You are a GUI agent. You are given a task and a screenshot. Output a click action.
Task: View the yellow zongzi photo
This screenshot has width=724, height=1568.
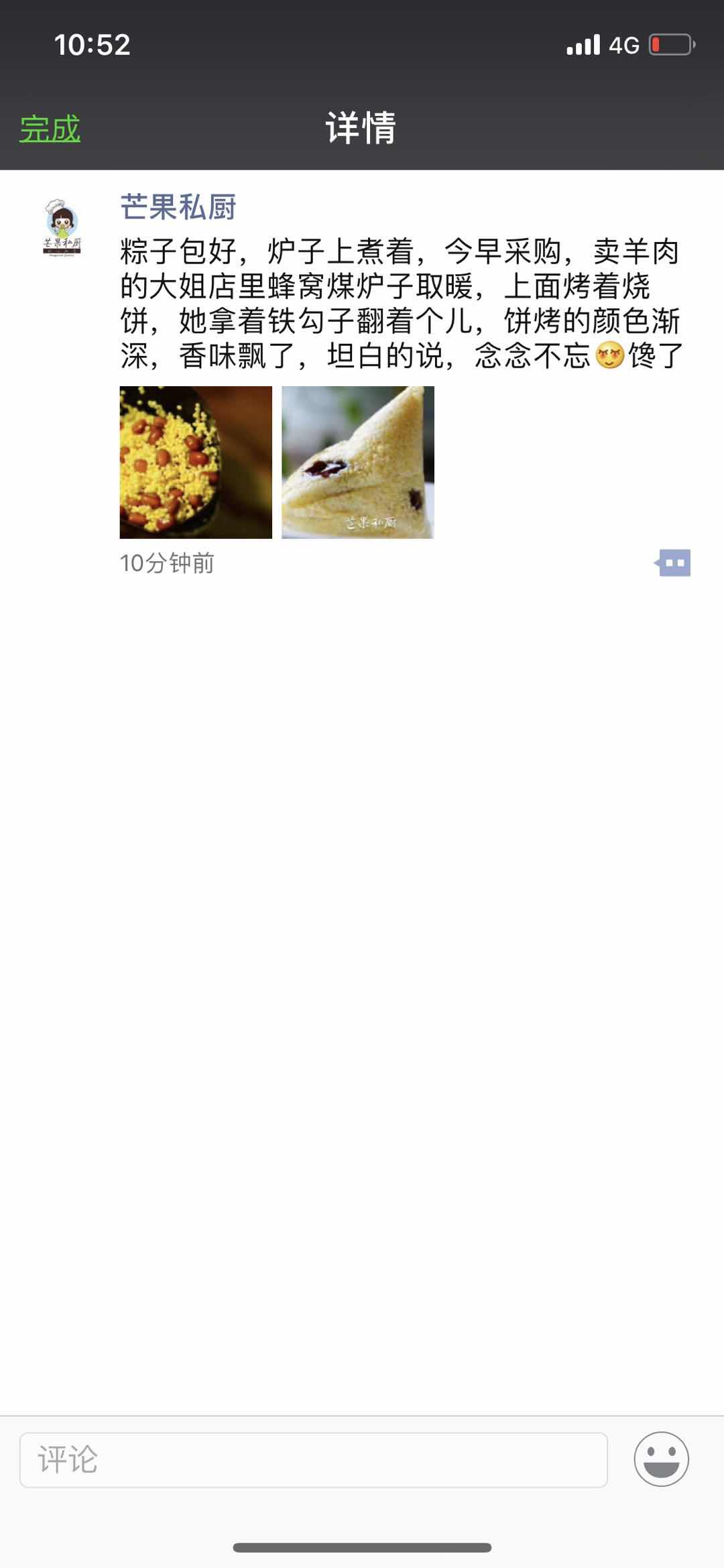click(x=358, y=462)
